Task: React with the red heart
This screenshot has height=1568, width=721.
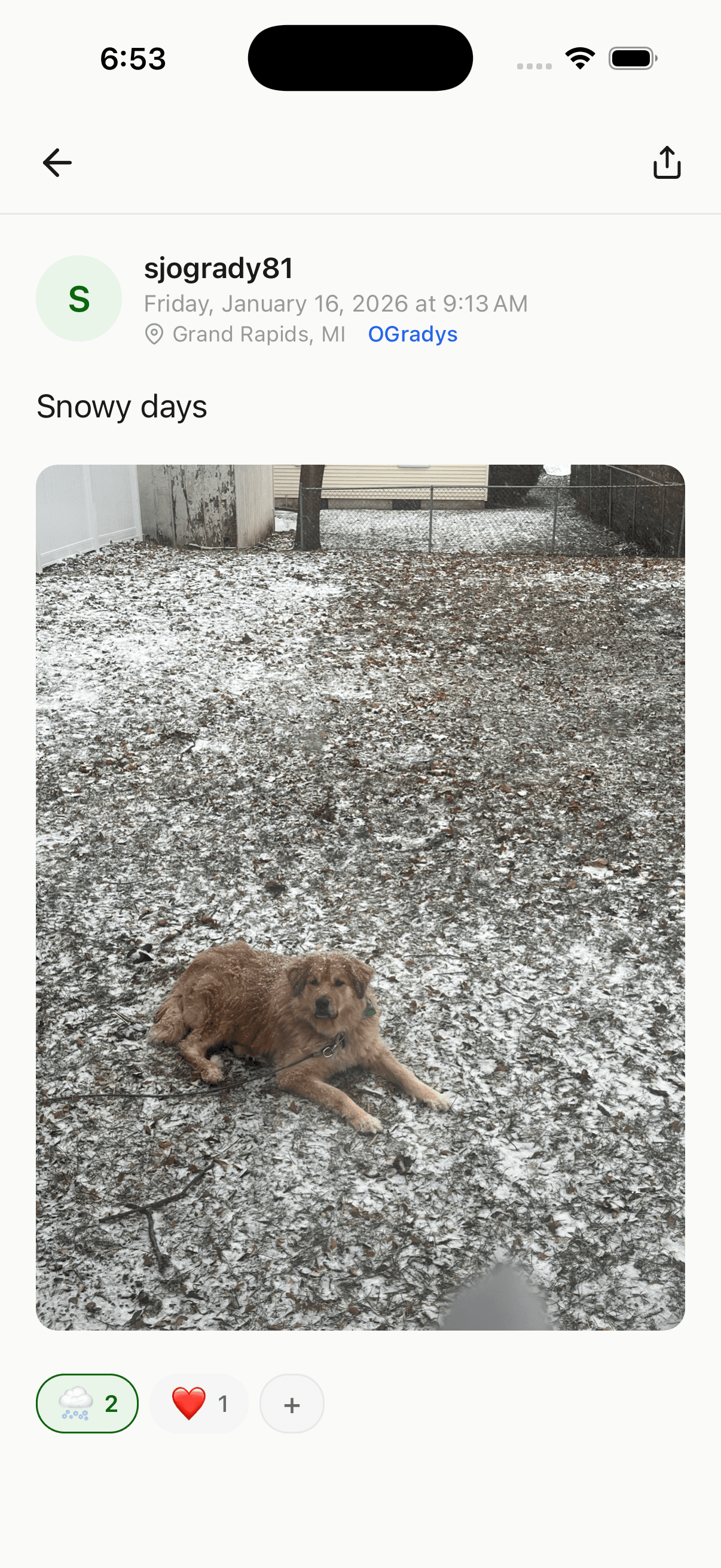Action: [198, 1404]
